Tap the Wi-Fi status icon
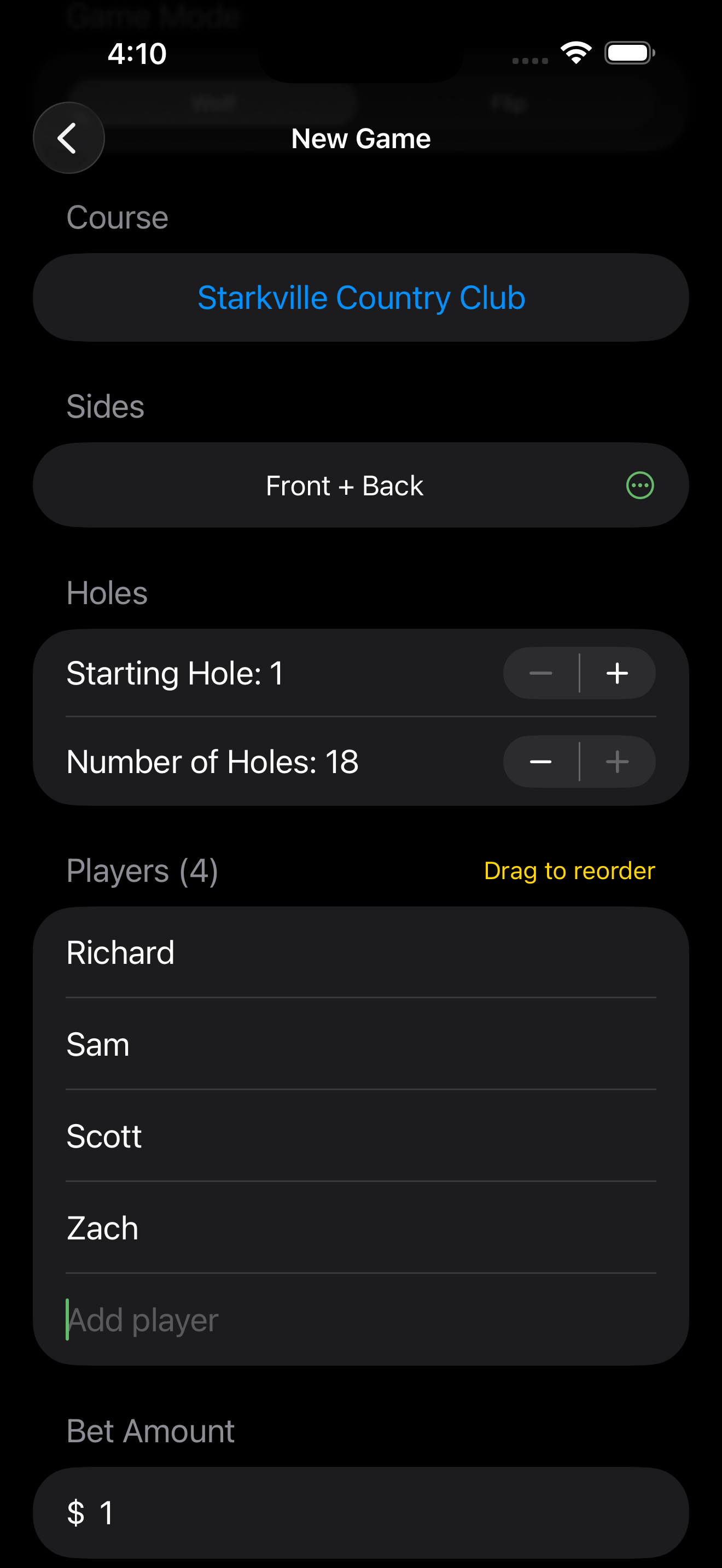This screenshot has width=722, height=1568. pyautogui.click(x=575, y=52)
